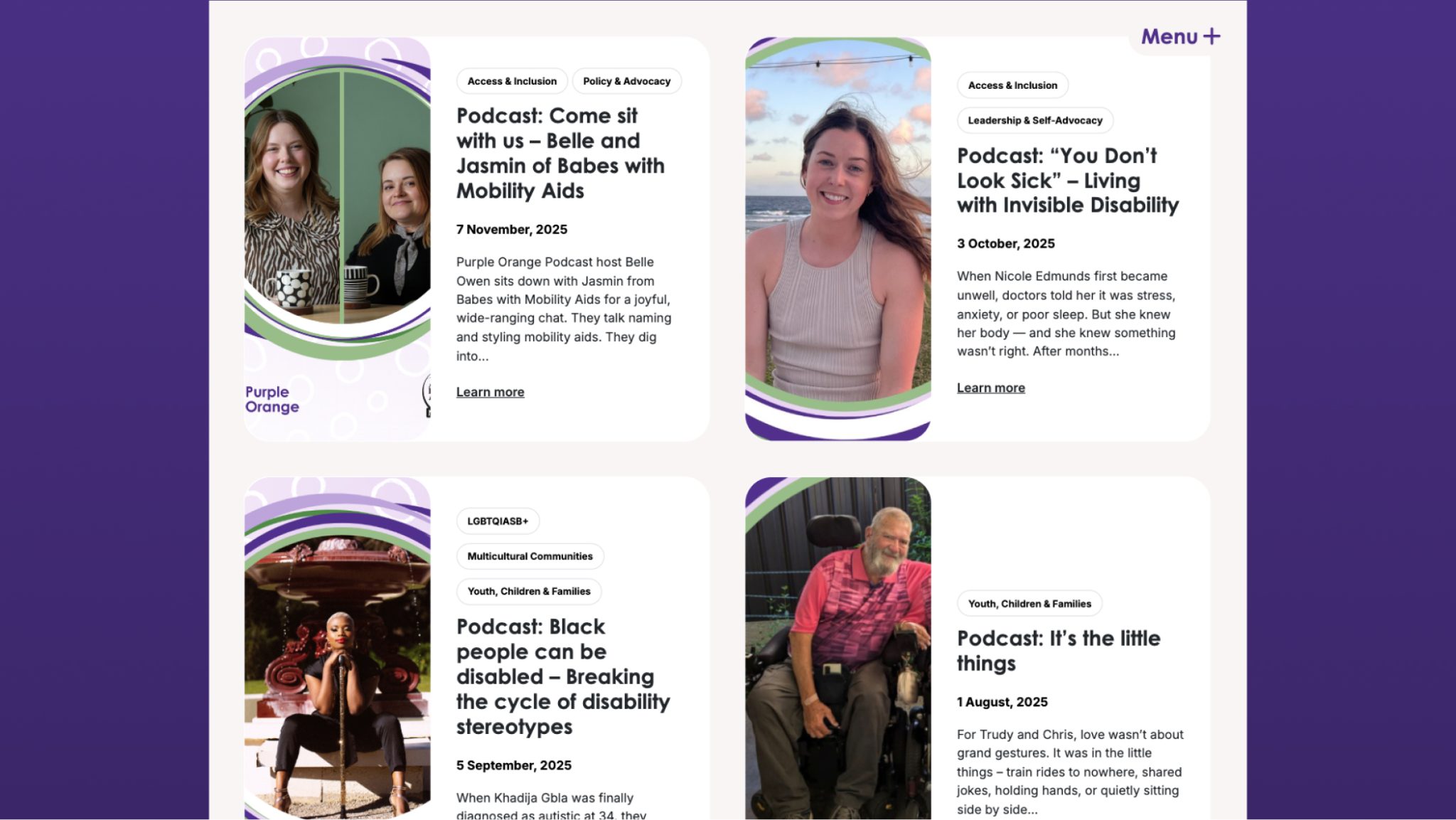Tap Learn more under Babes with Mobility Aids
1456x820 pixels.
(490, 392)
